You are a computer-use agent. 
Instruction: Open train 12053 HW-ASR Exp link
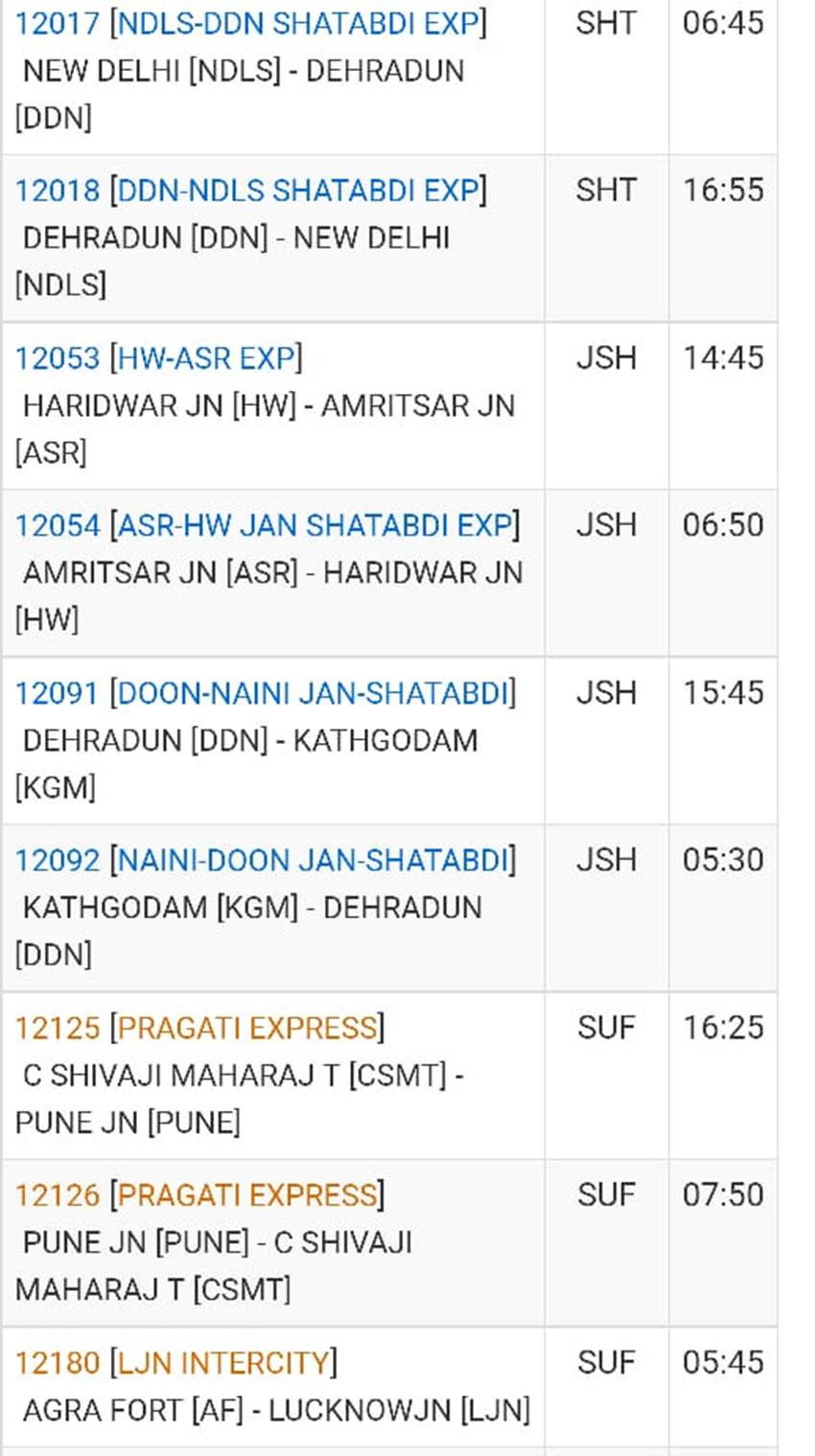158,358
